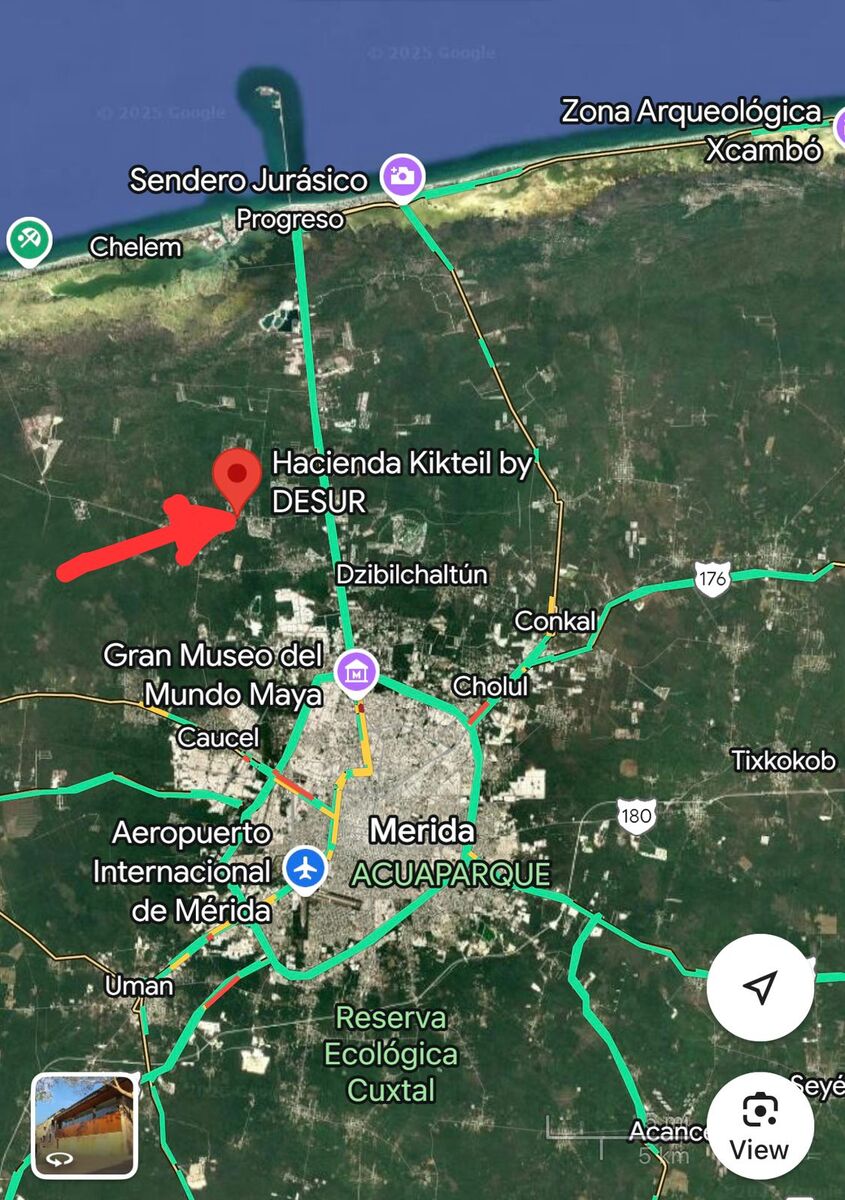The image size is (845, 1200).
Task: Open the green beach marker near Chelem
Action: pyautogui.click(x=29, y=241)
